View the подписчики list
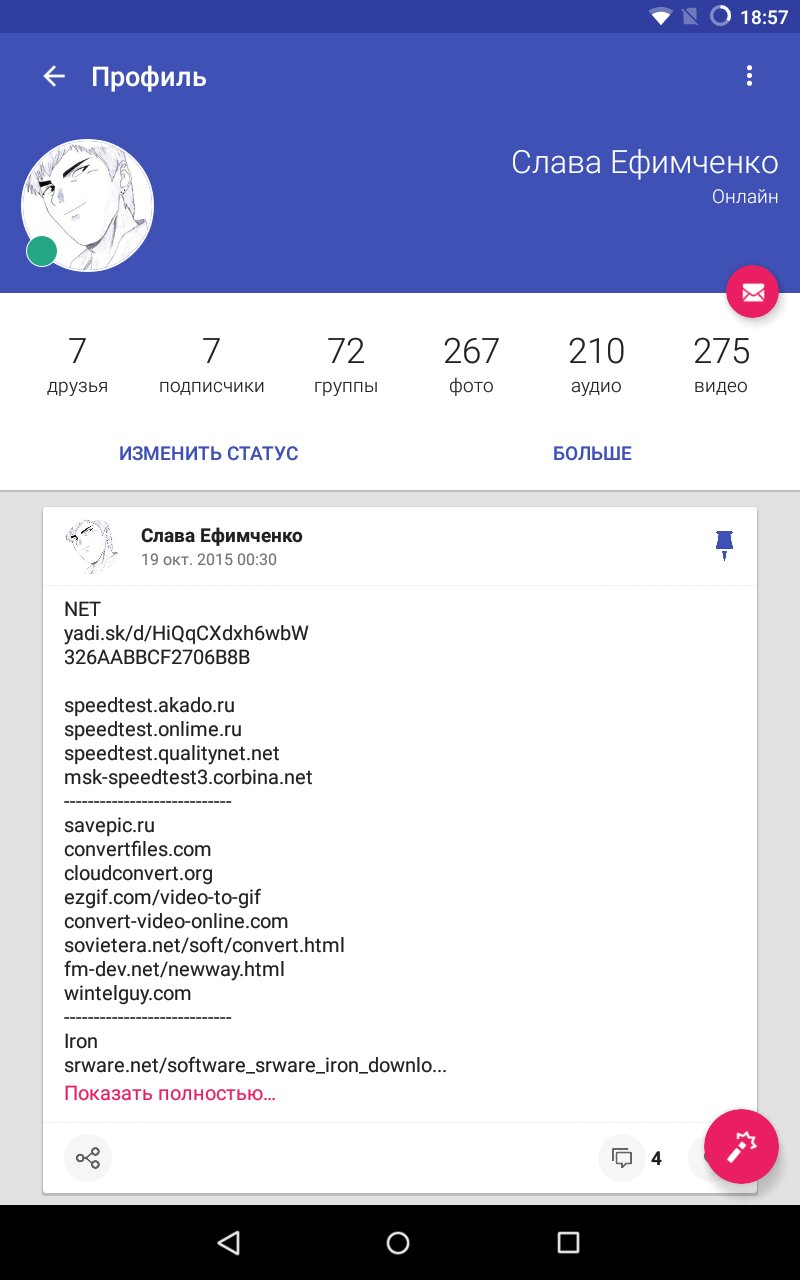The width and height of the screenshot is (800, 1280). (211, 364)
